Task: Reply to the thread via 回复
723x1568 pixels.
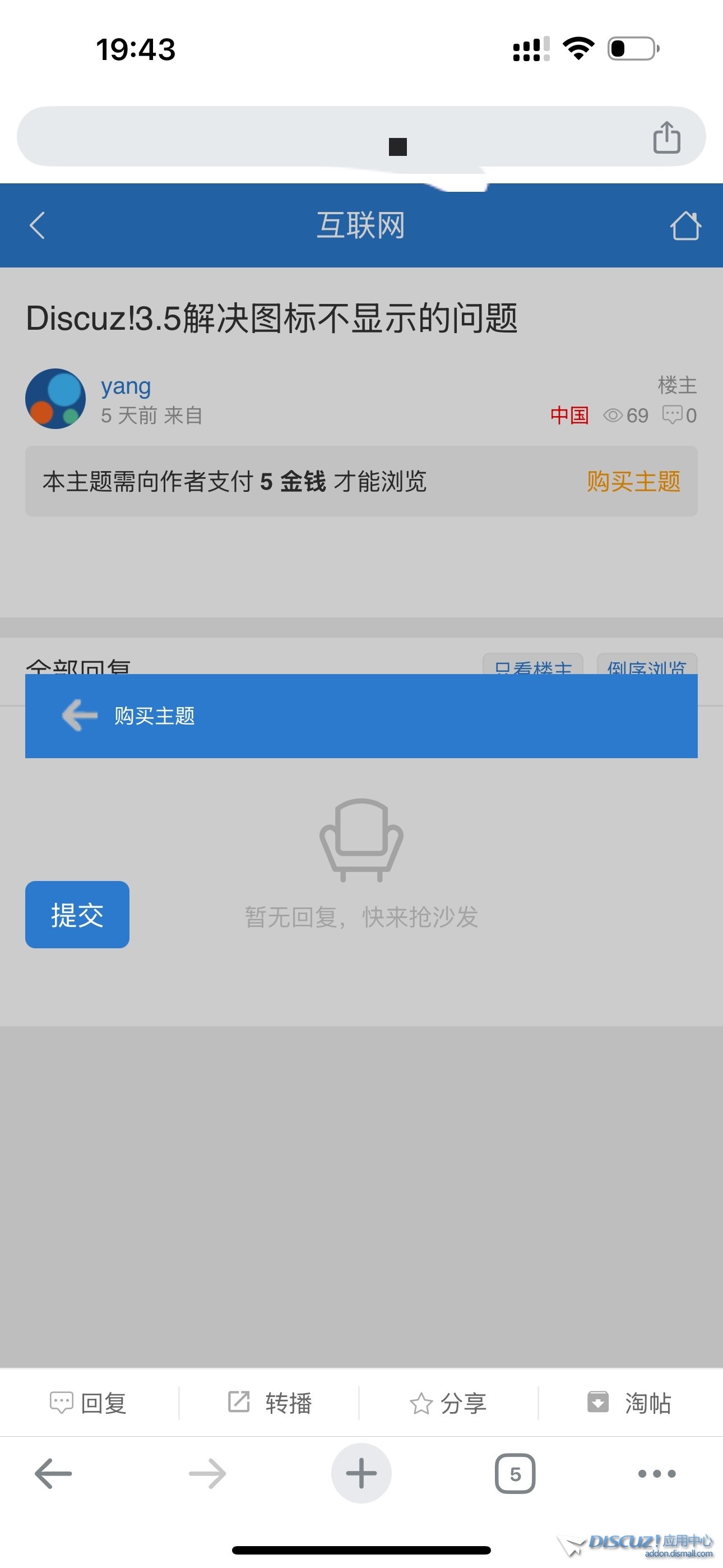Action: 88,1403
